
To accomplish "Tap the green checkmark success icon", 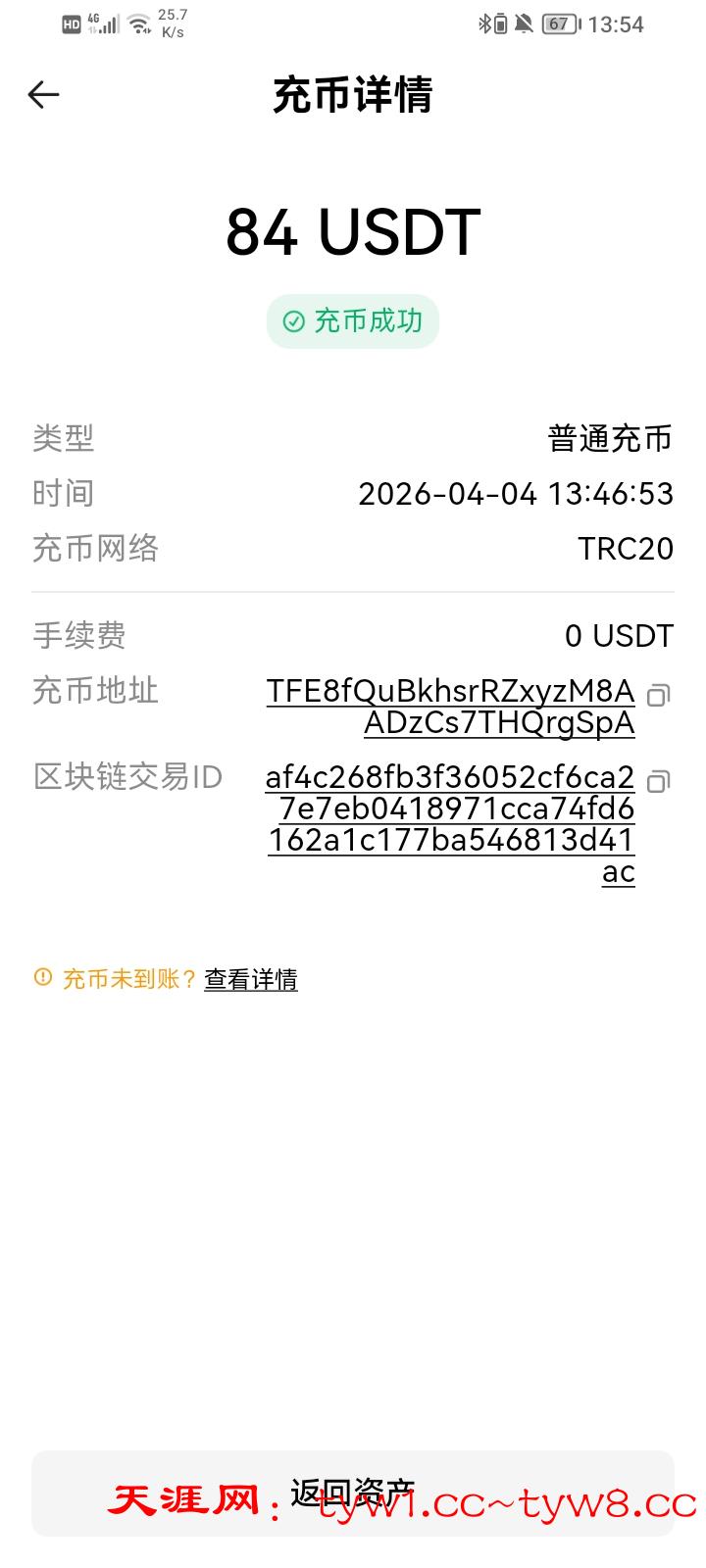I will coord(292,319).
